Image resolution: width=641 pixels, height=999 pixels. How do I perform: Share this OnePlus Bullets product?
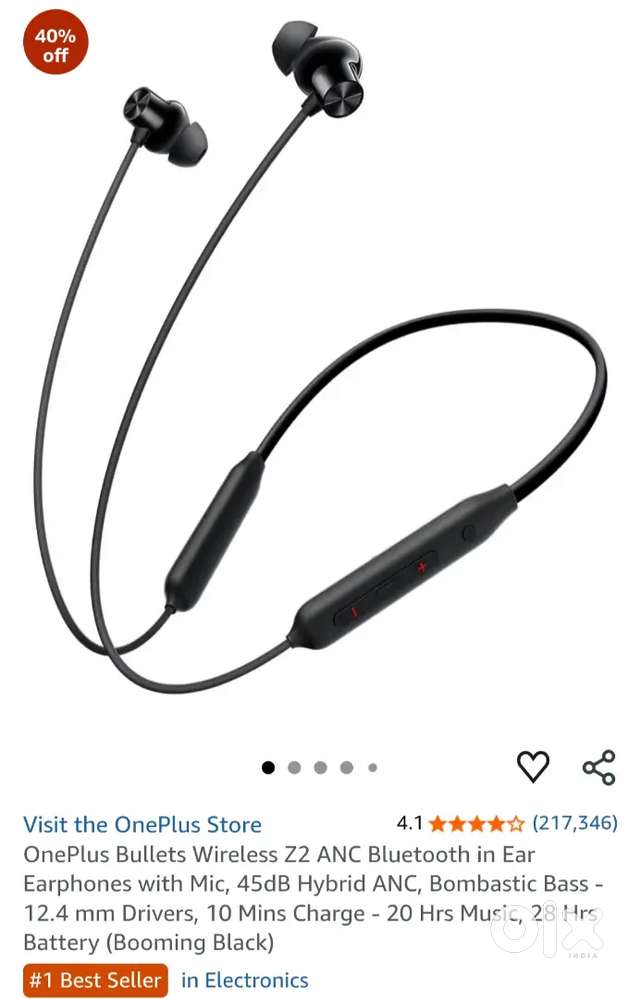click(x=598, y=767)
